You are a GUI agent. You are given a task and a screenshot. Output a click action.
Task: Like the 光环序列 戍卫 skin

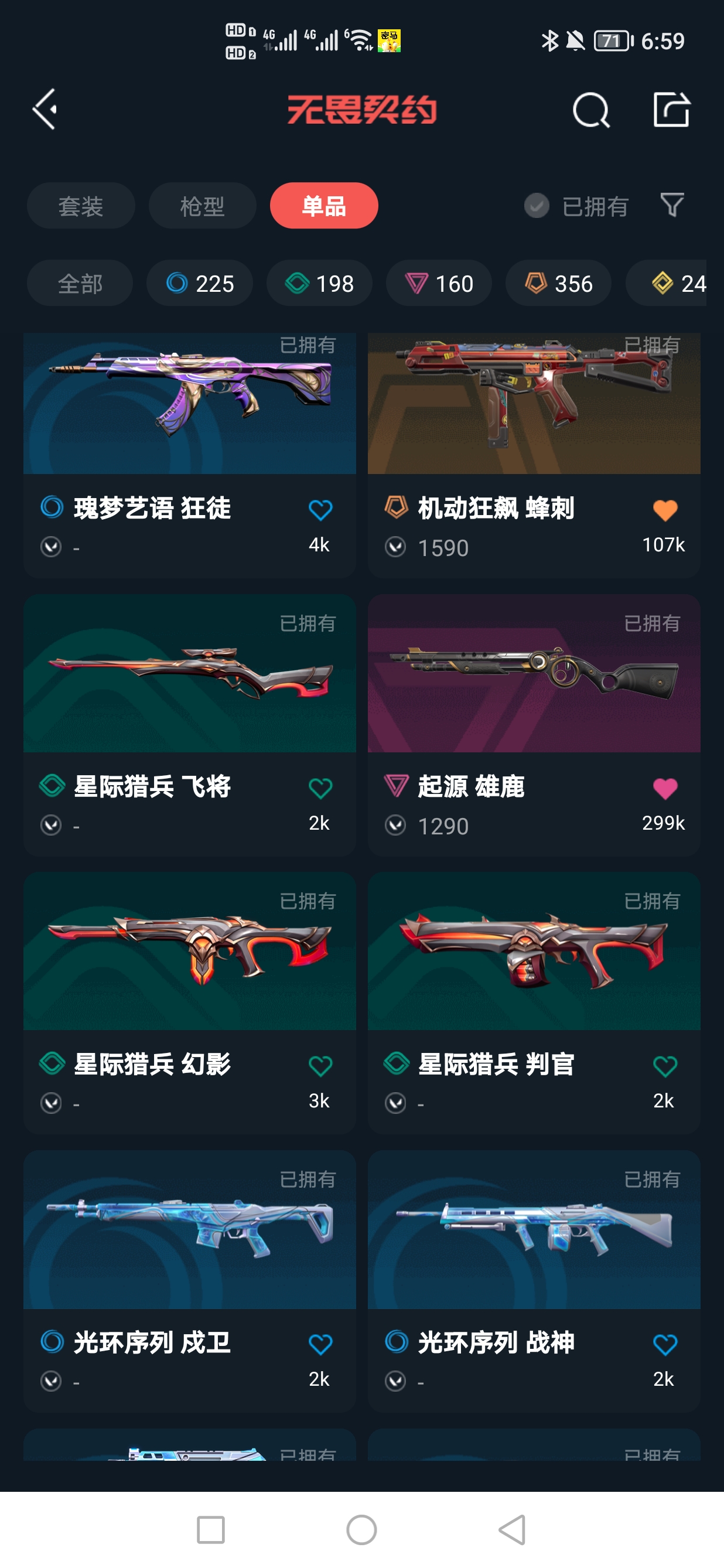pos(320,1344)
